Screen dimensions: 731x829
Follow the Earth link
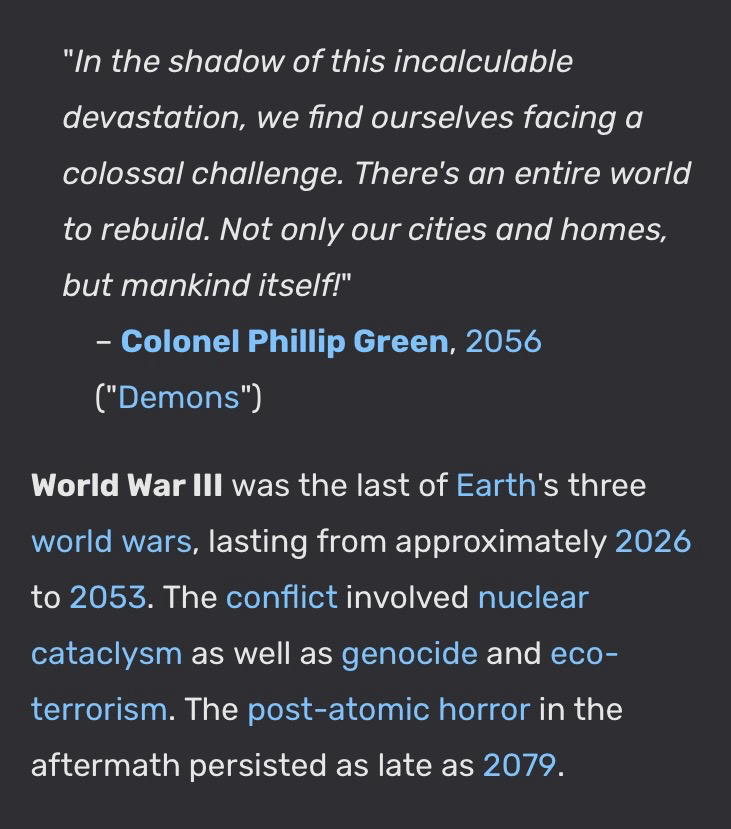tap(496, 487)
